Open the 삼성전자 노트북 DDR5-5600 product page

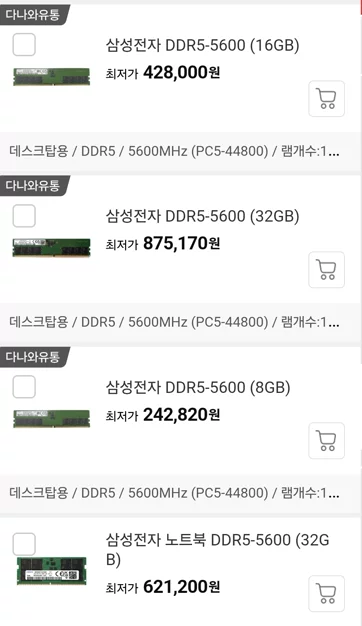click(218, 549)
